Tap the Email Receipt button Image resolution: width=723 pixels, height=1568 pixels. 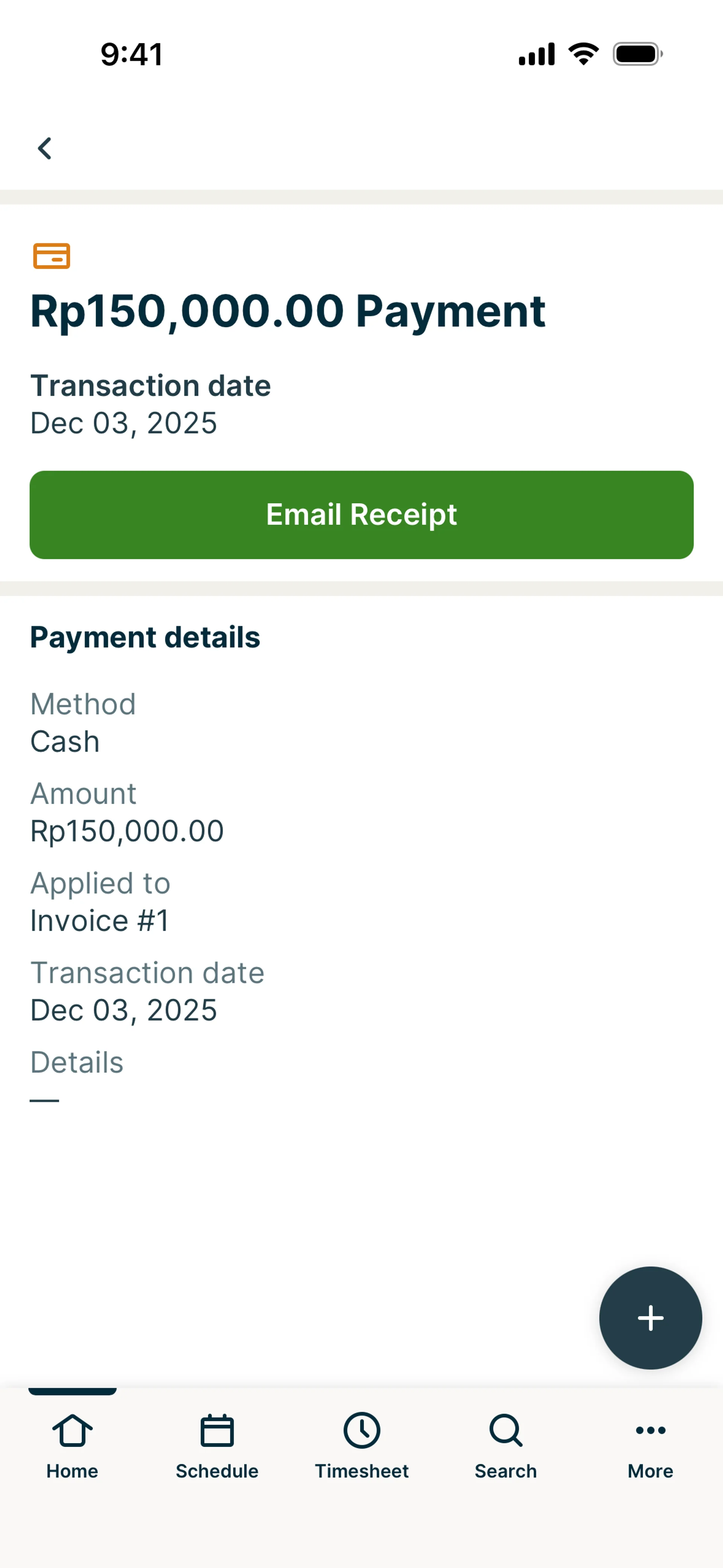point(361,514)
